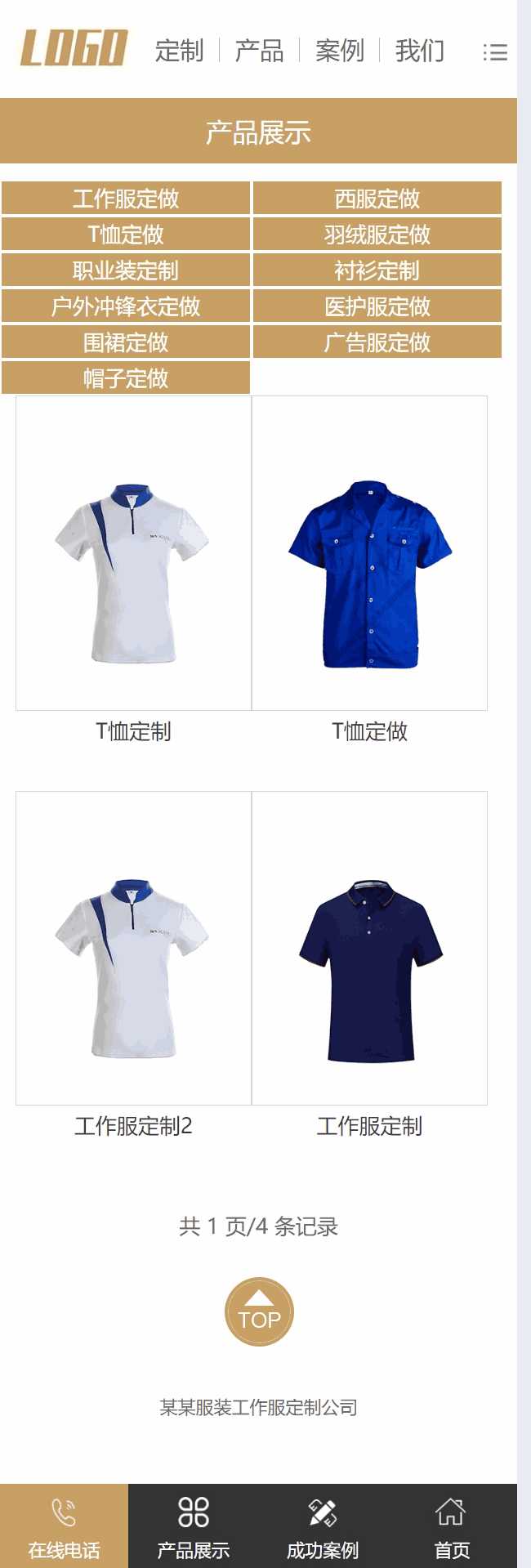The image size is (531, 1568).
Task: Filter by 羽绒服定做 category
Action: click(377, 235)
